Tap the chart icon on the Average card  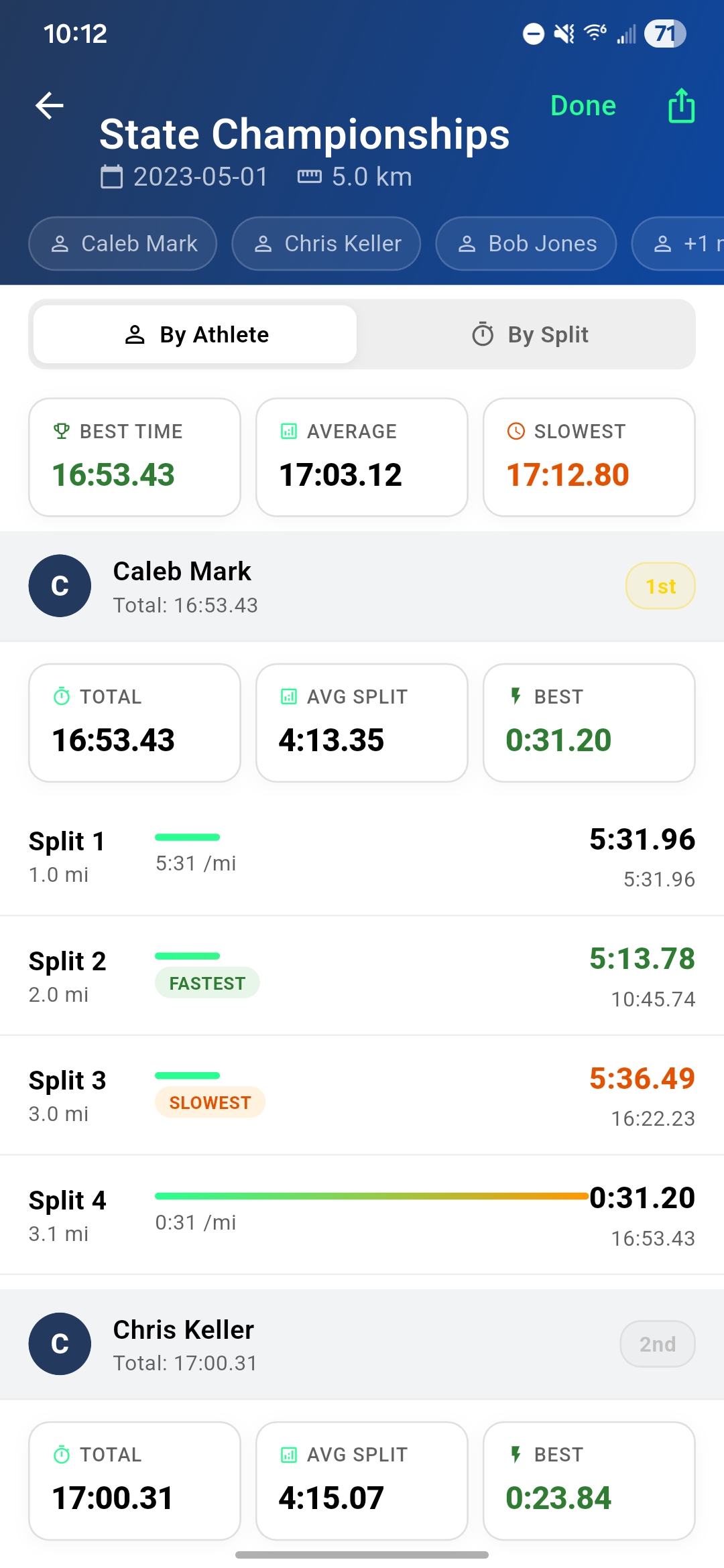(x=288, y=431)
